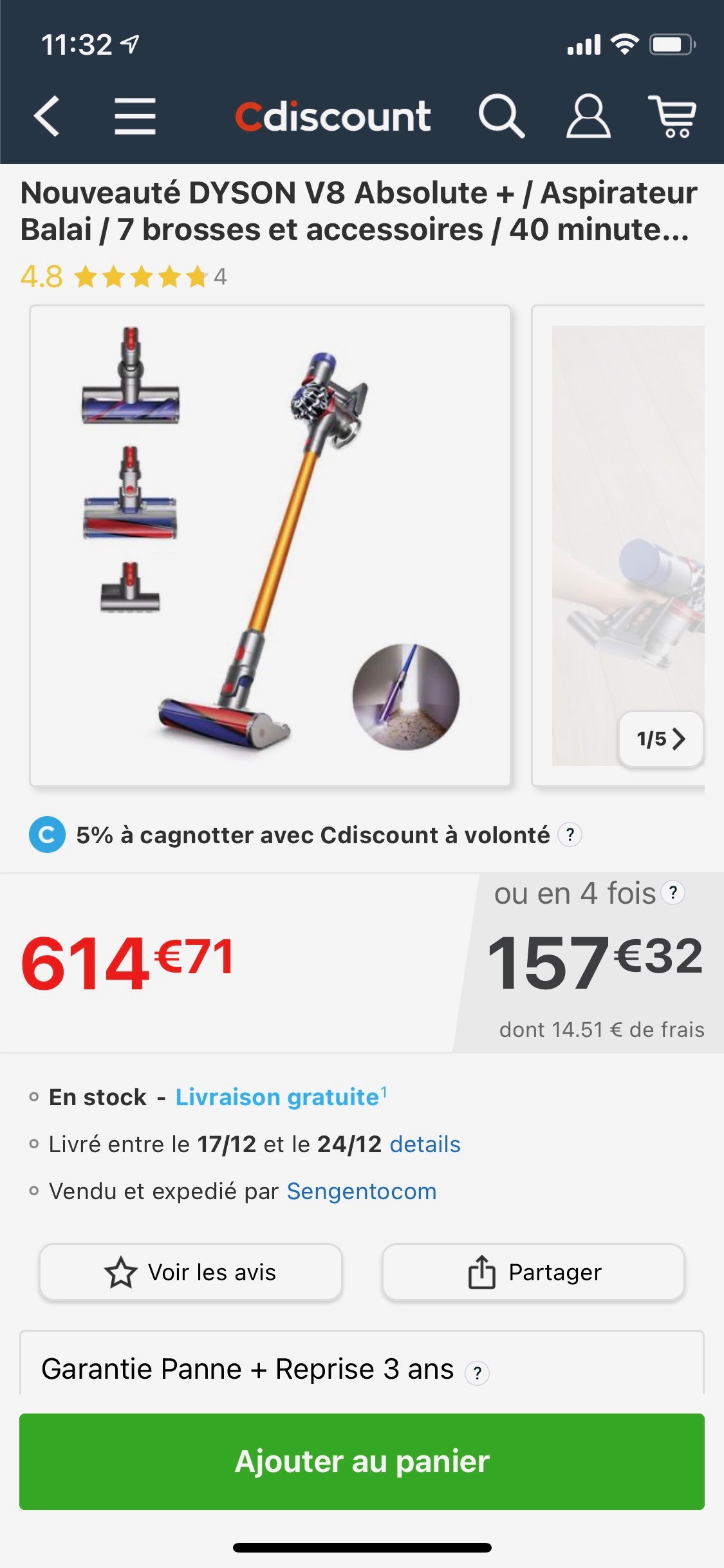Viewport: 724px width, 1568px height.
Task: Go back to the previous page
Action: 47,117
